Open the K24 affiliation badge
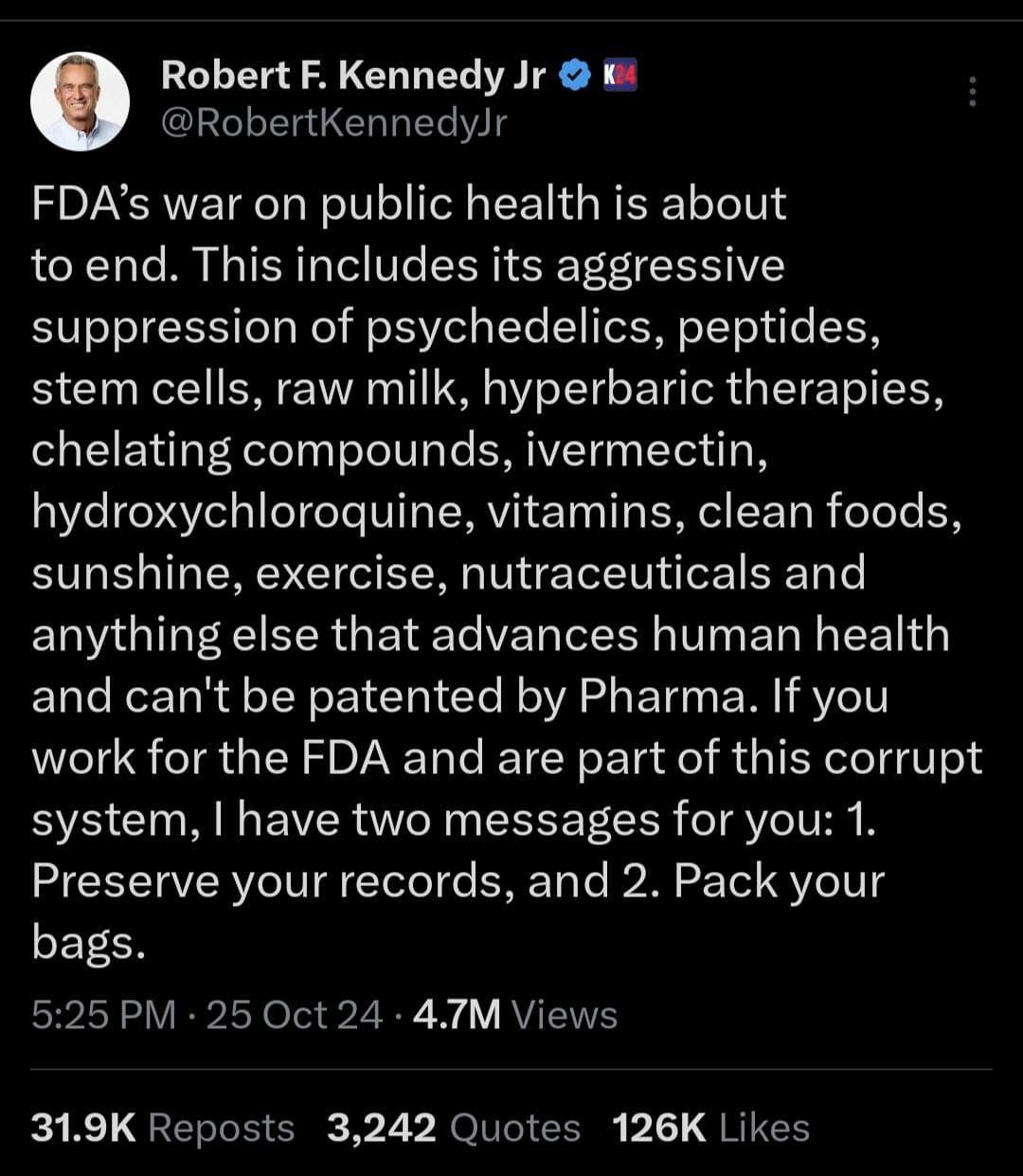 (620, 75)
